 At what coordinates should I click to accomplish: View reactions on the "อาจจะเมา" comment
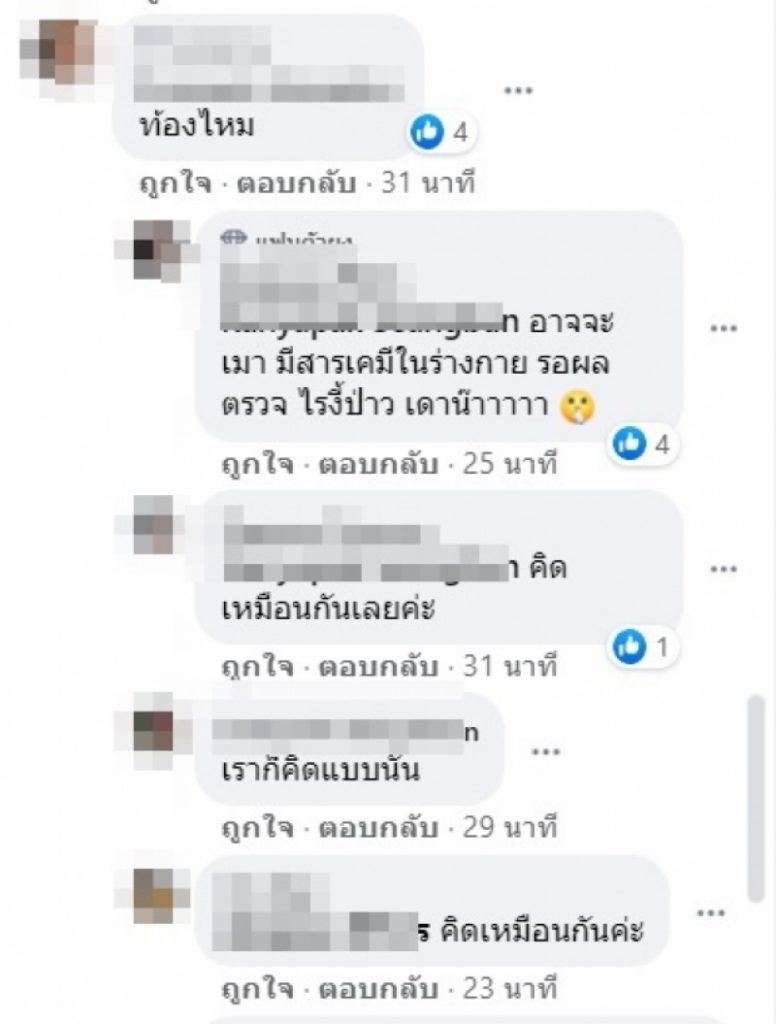(642, 443)
